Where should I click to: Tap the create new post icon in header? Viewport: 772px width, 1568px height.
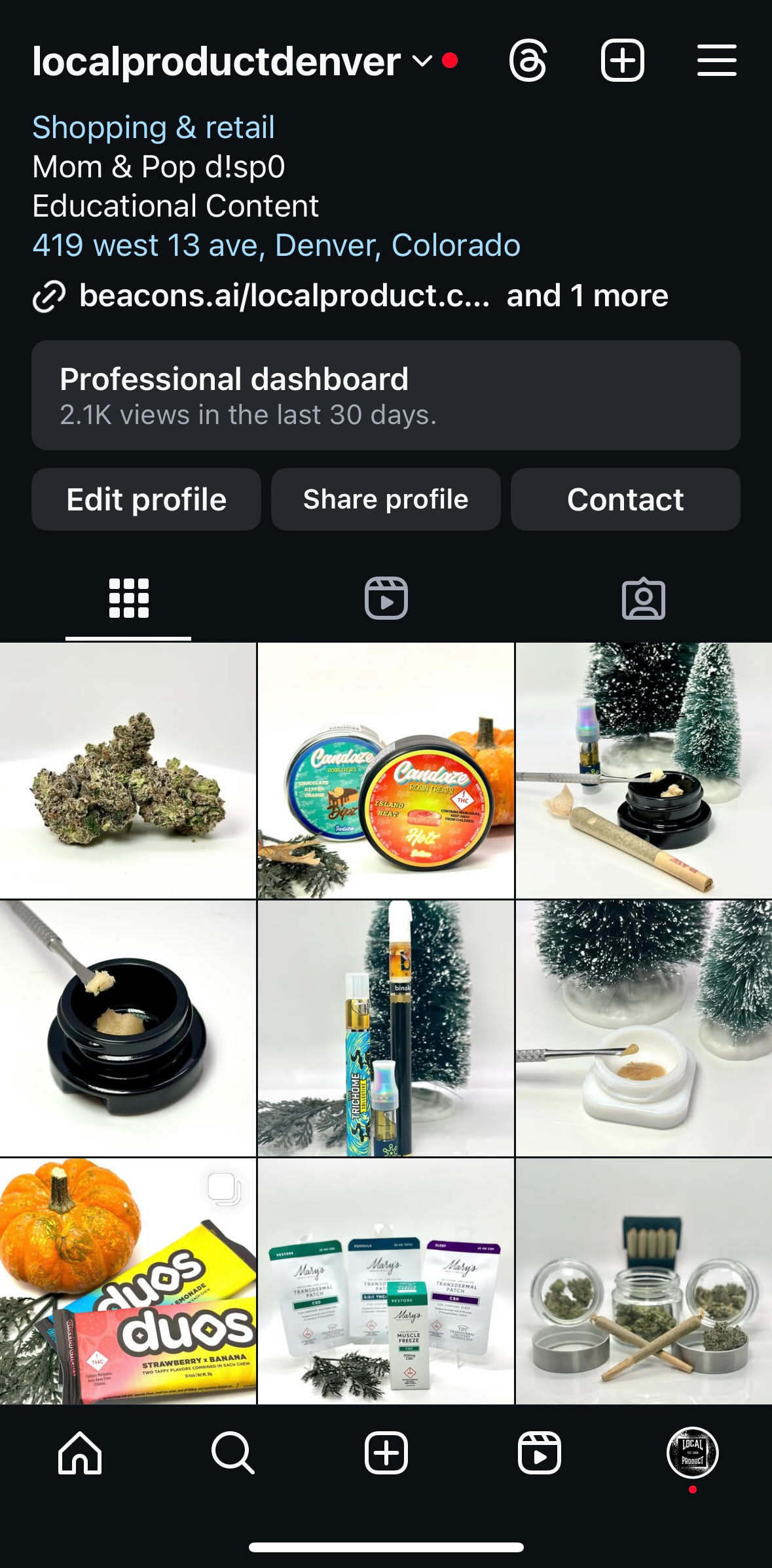pos(622,61)
